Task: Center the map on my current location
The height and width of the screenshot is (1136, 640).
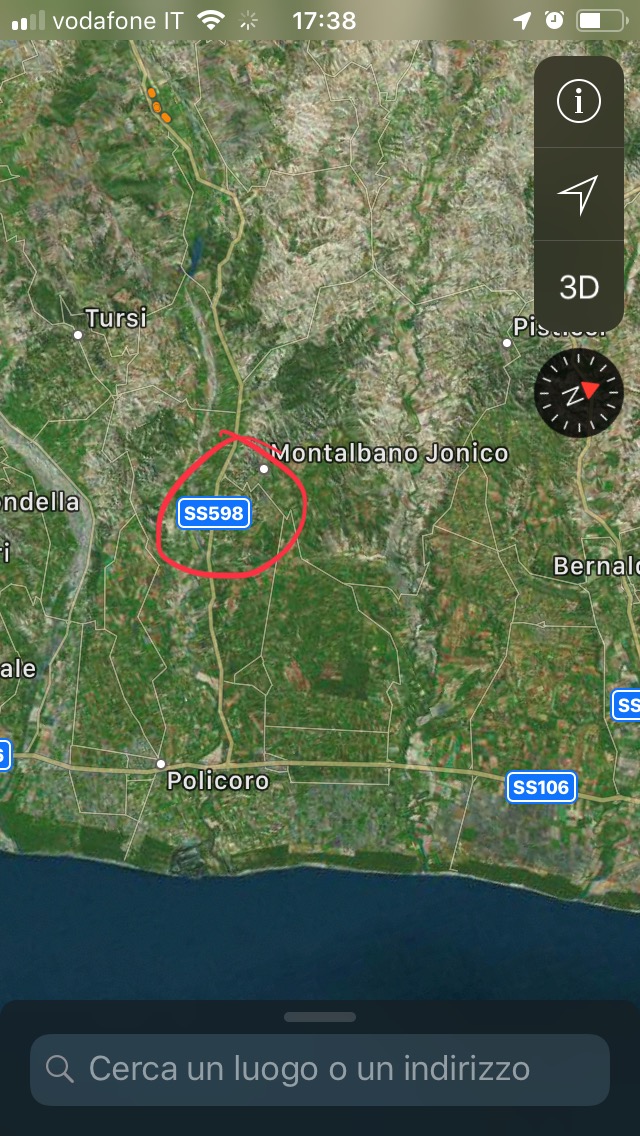Action: [x=578, y=194]
